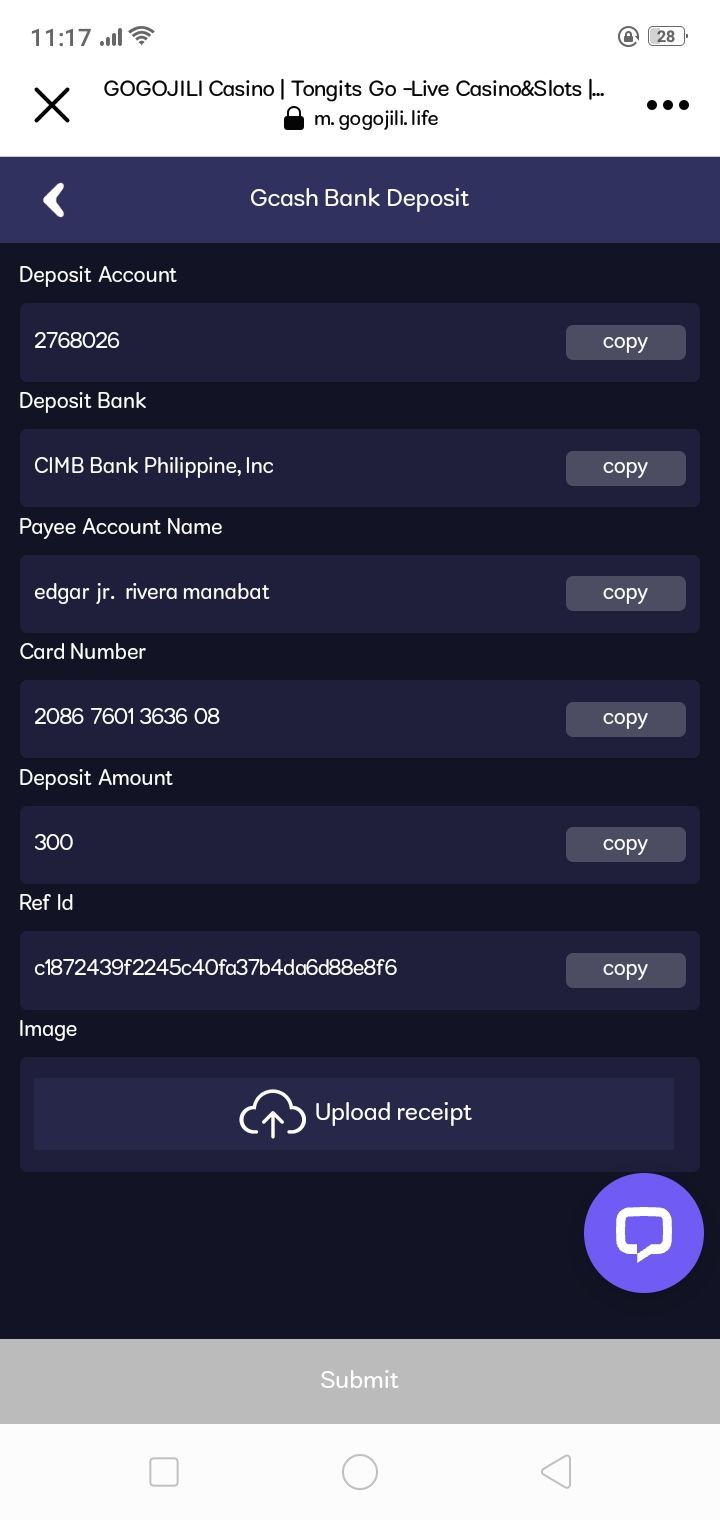Upload a receipt image
The width and height of the screenshot is (720, 1520).
(x=354, y=1113)
